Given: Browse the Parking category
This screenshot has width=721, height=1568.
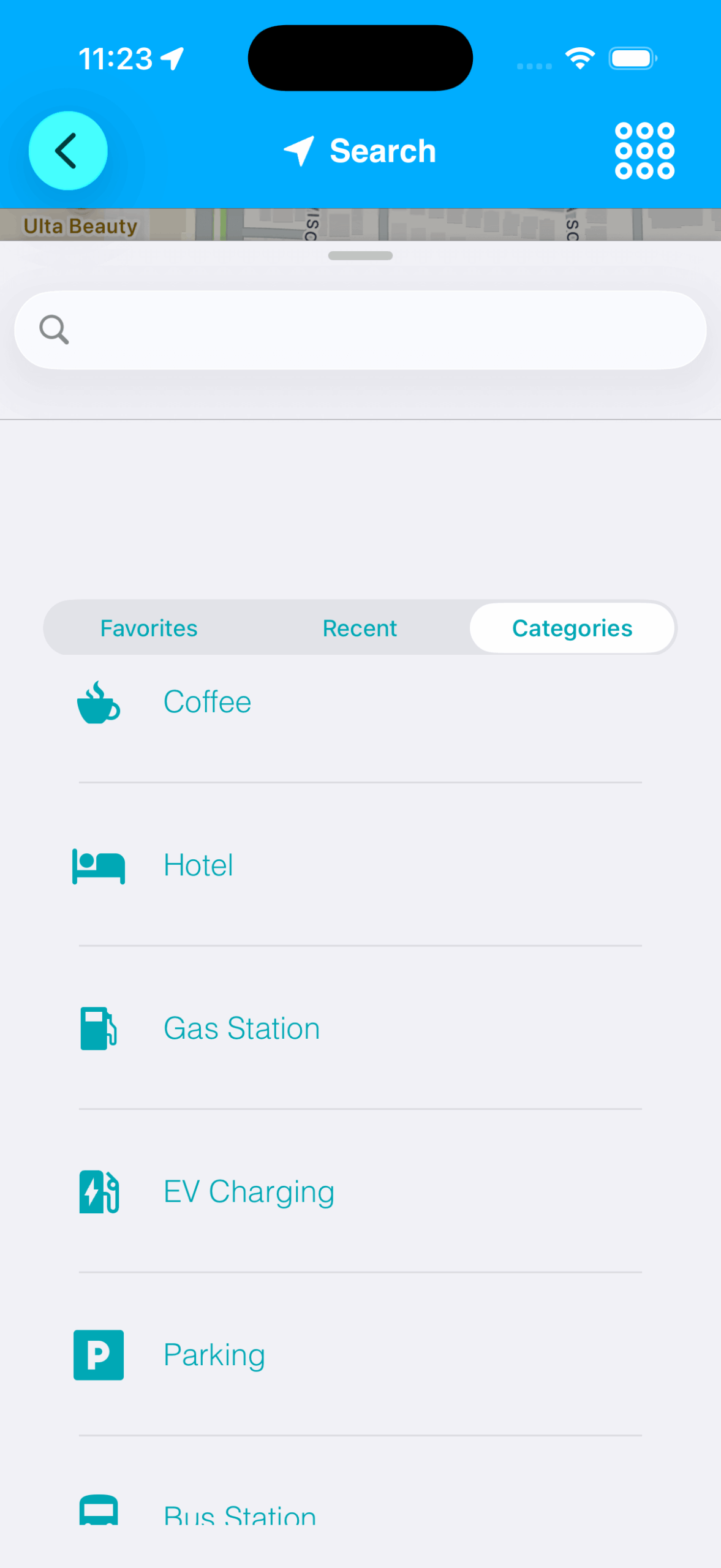Looking at the screenshot, I should [x=214, y=1355].
